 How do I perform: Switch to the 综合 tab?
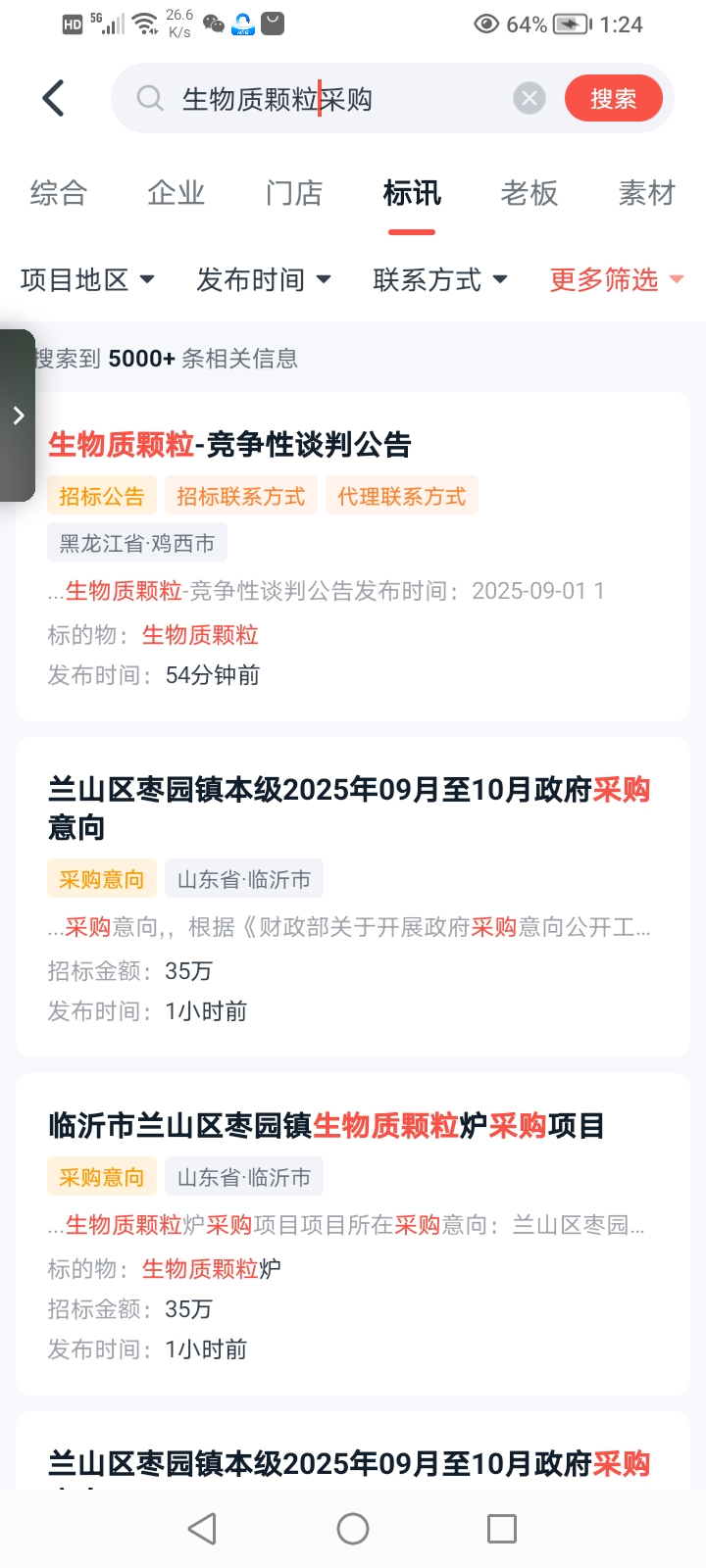click(x=59, y=193)
